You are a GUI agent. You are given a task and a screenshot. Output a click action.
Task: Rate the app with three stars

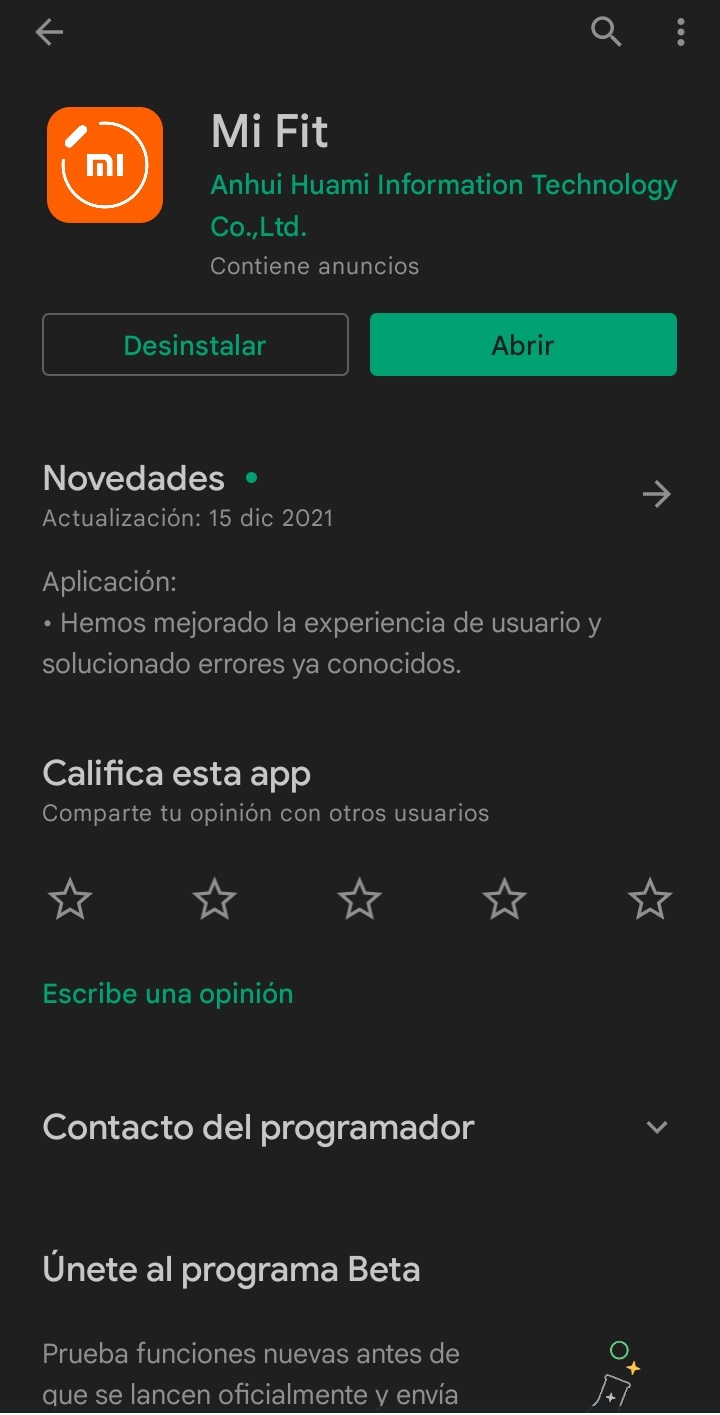pyautogui.click(x=360, y=900)
